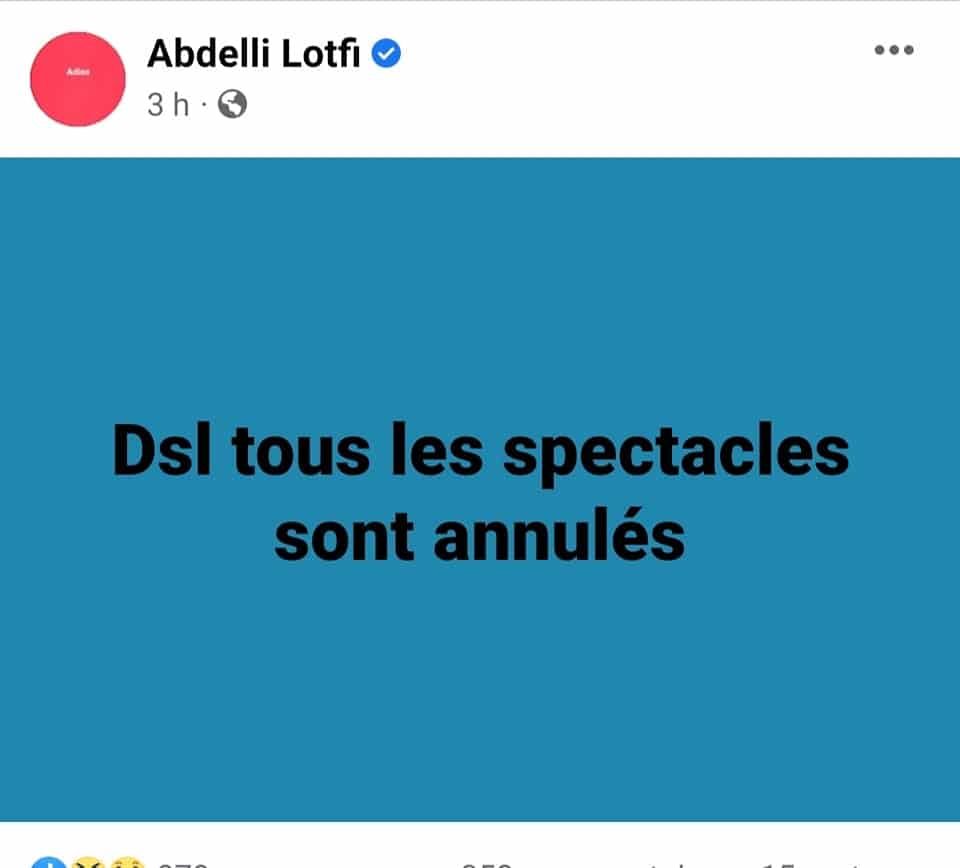
Task: Open the post's three-dot options menu
Action: 893,51
